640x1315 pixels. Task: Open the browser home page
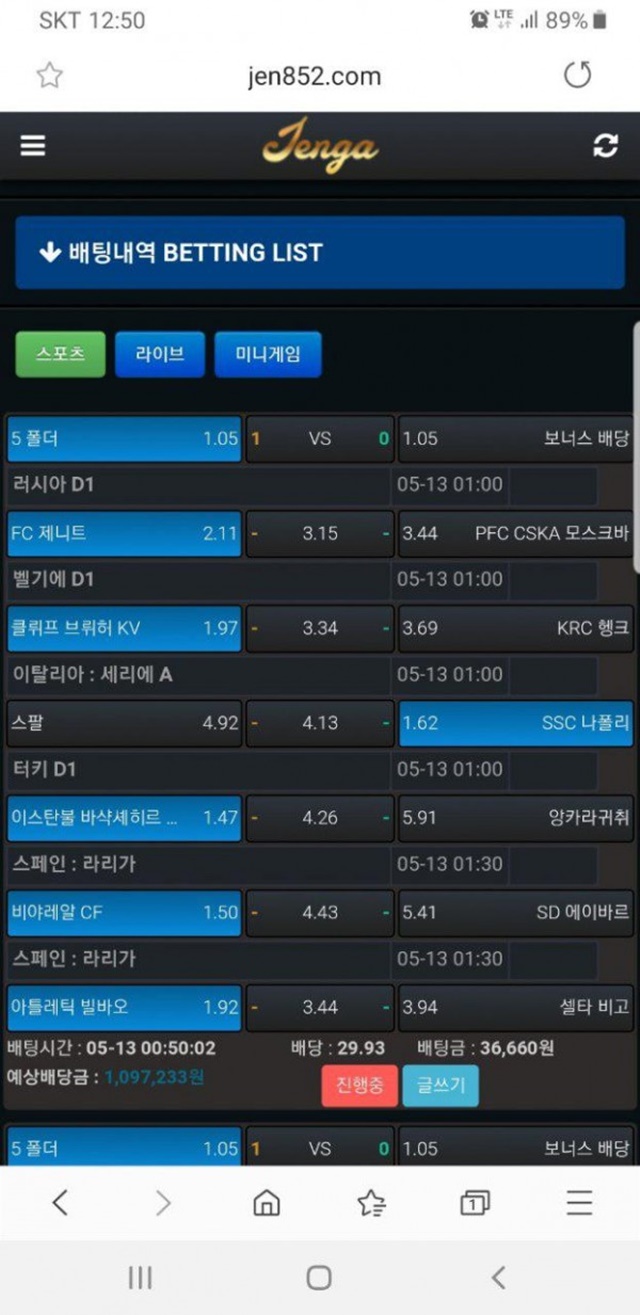pyautogui.click(x=266, y=1203)
